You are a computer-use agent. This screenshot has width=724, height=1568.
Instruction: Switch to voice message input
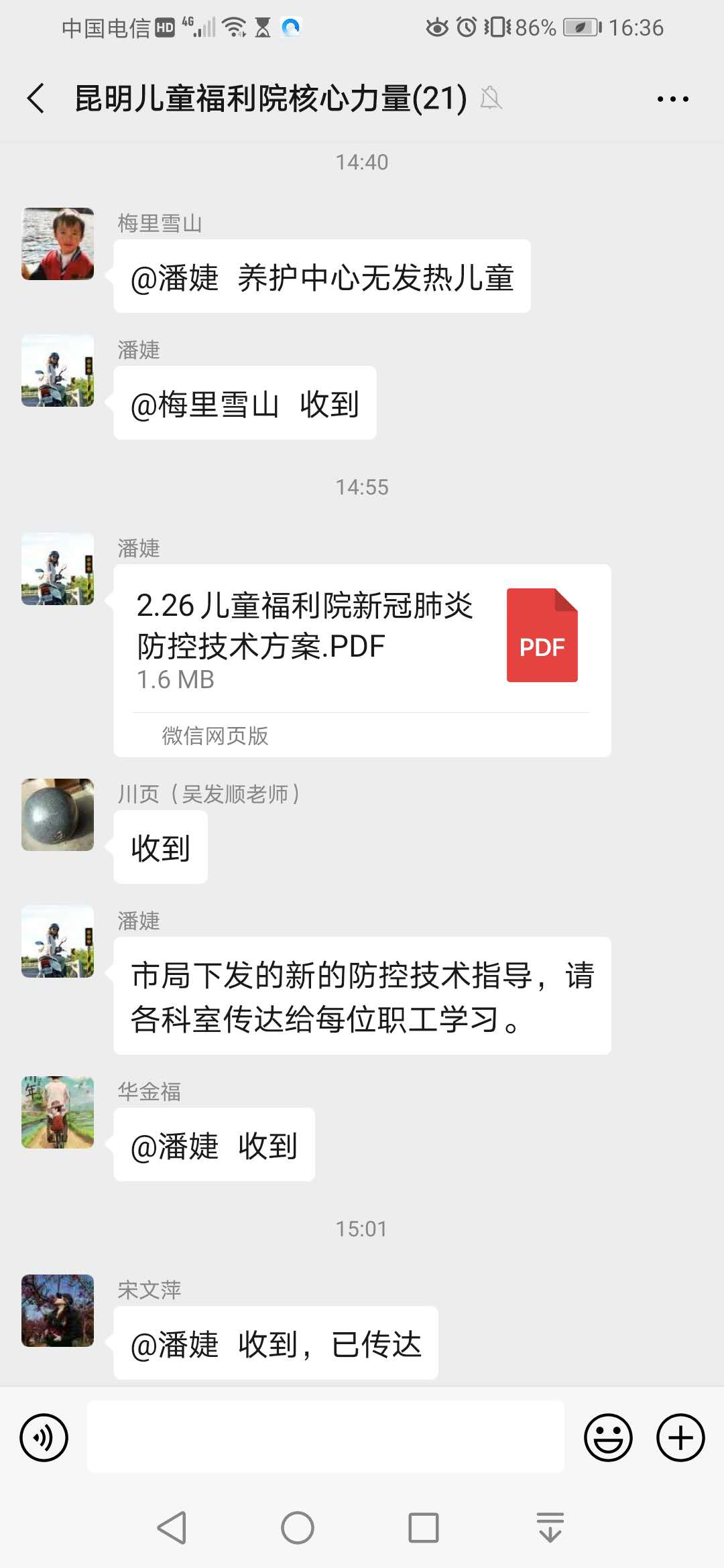tap(44, 1437)
